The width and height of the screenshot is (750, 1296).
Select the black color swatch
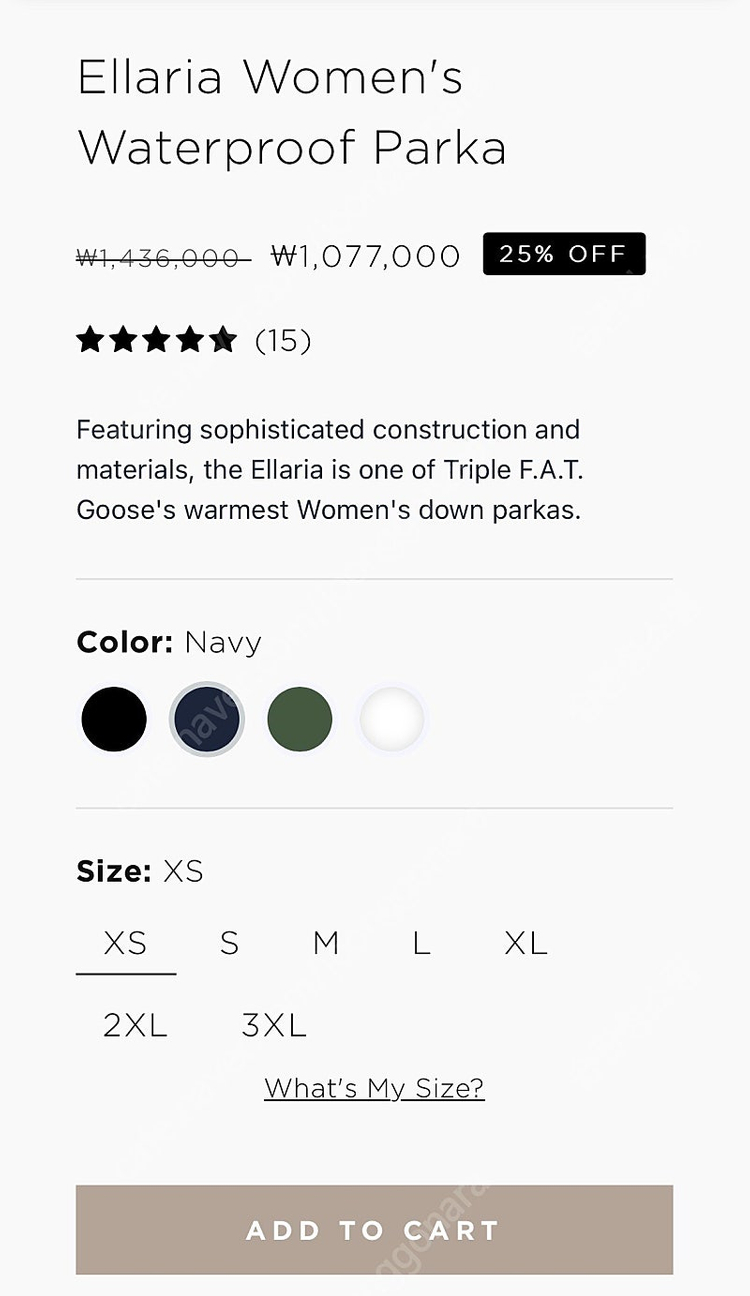pos(114,719)
